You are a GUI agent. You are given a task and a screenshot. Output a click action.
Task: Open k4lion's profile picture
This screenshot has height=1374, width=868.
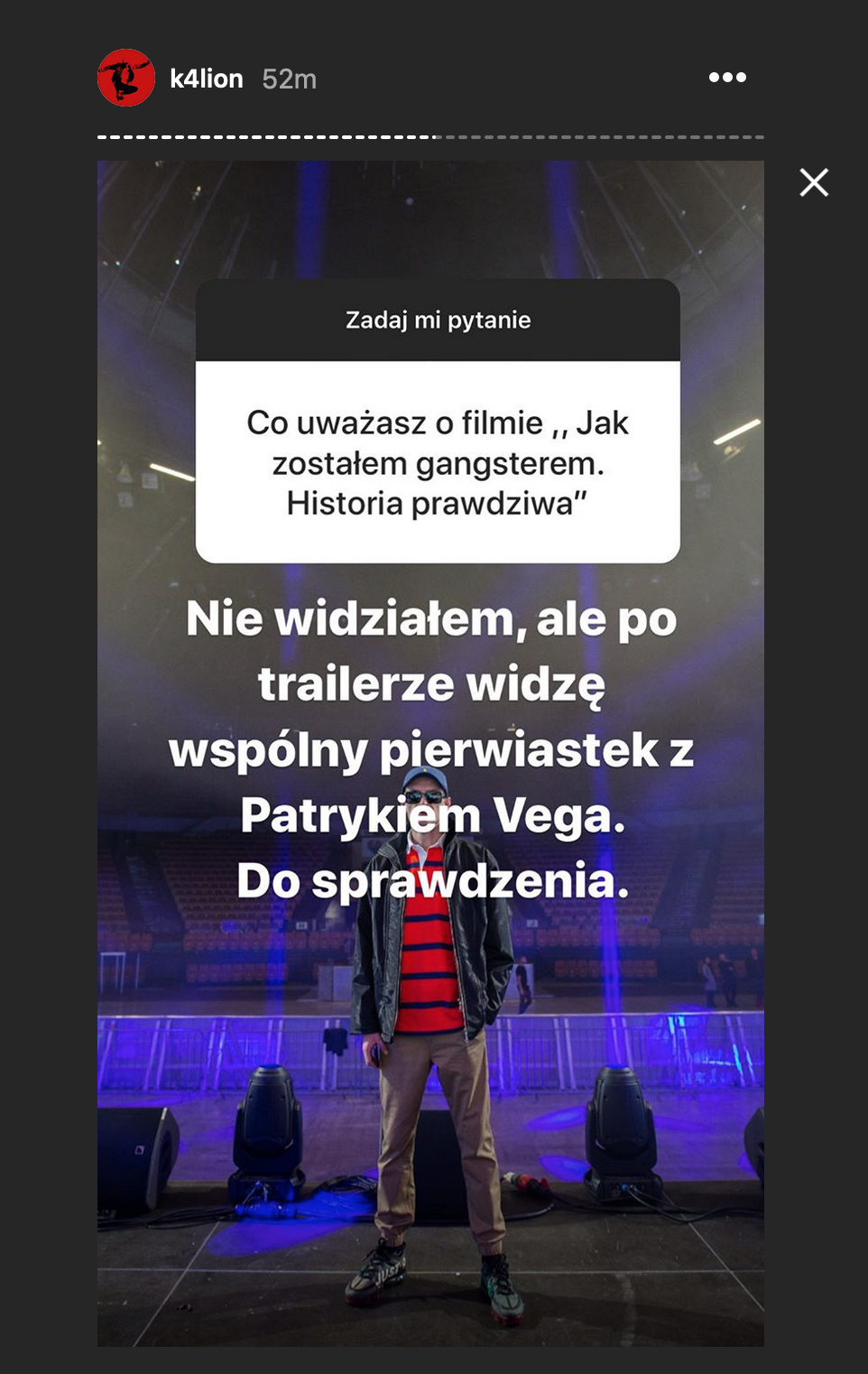pos(126,79)
